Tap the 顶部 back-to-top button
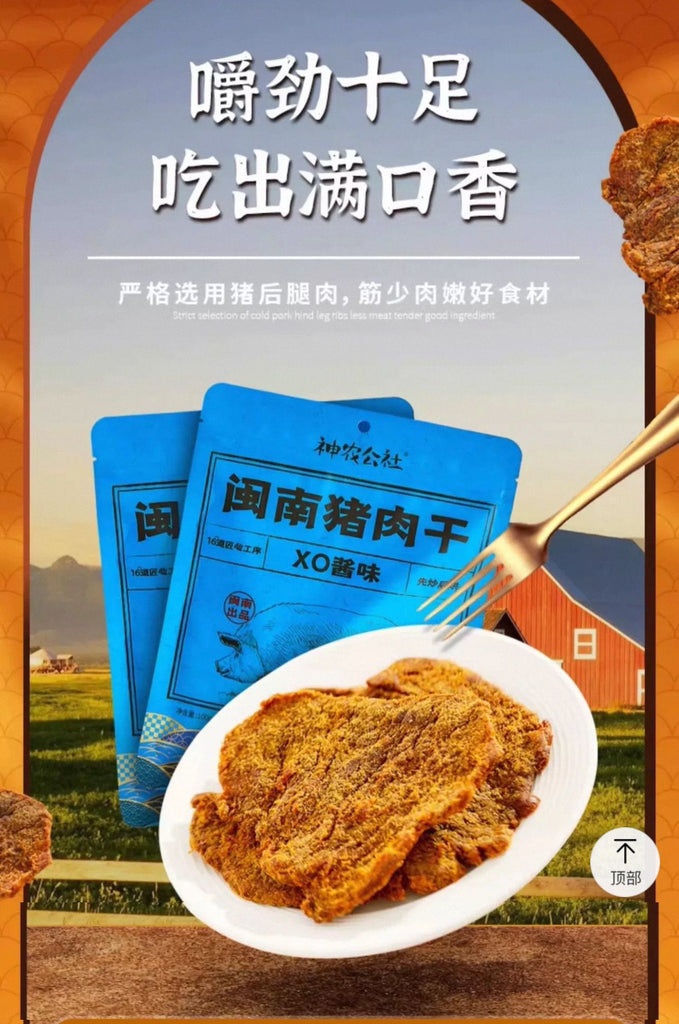This screenshot has height=1024, width=679. point(624,862)
